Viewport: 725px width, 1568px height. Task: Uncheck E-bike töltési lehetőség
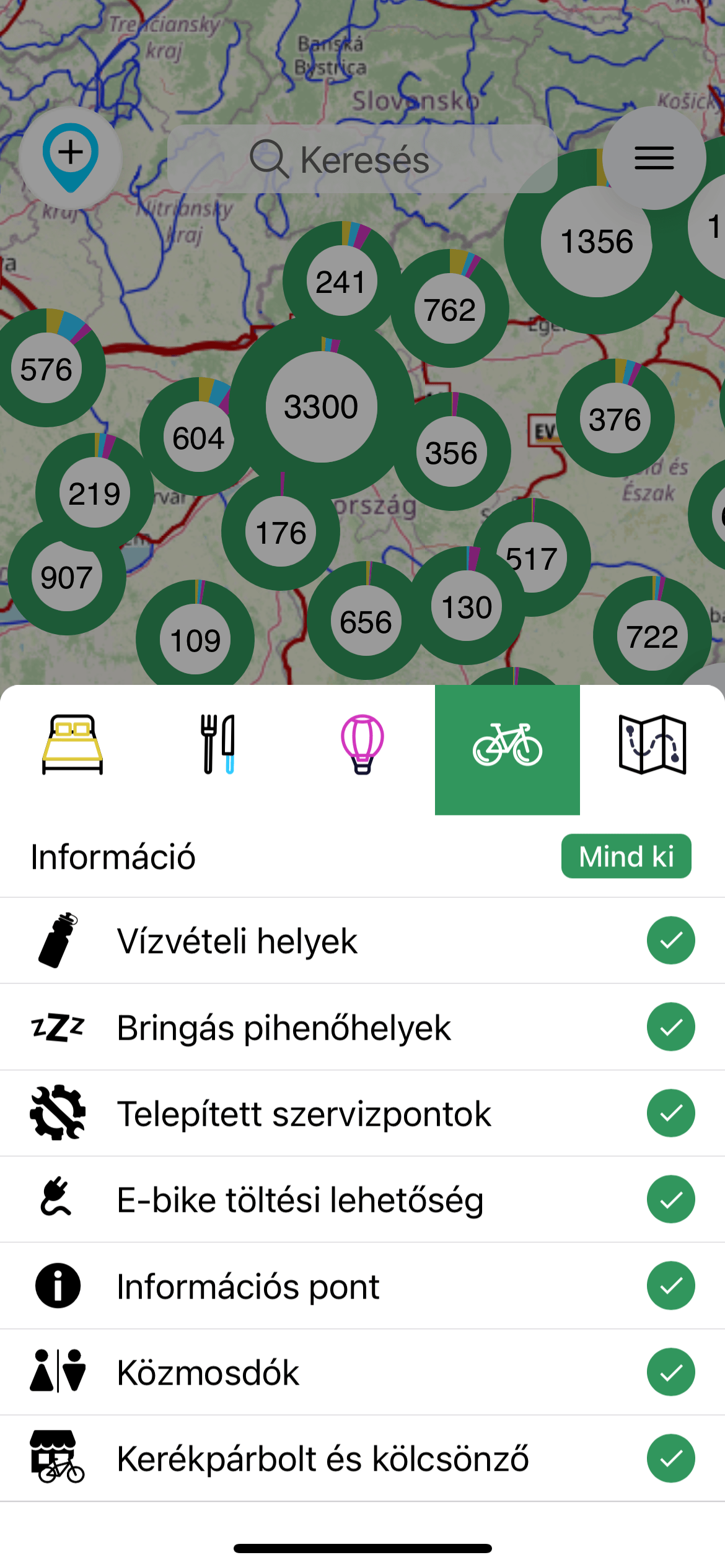coord(670,1199)
